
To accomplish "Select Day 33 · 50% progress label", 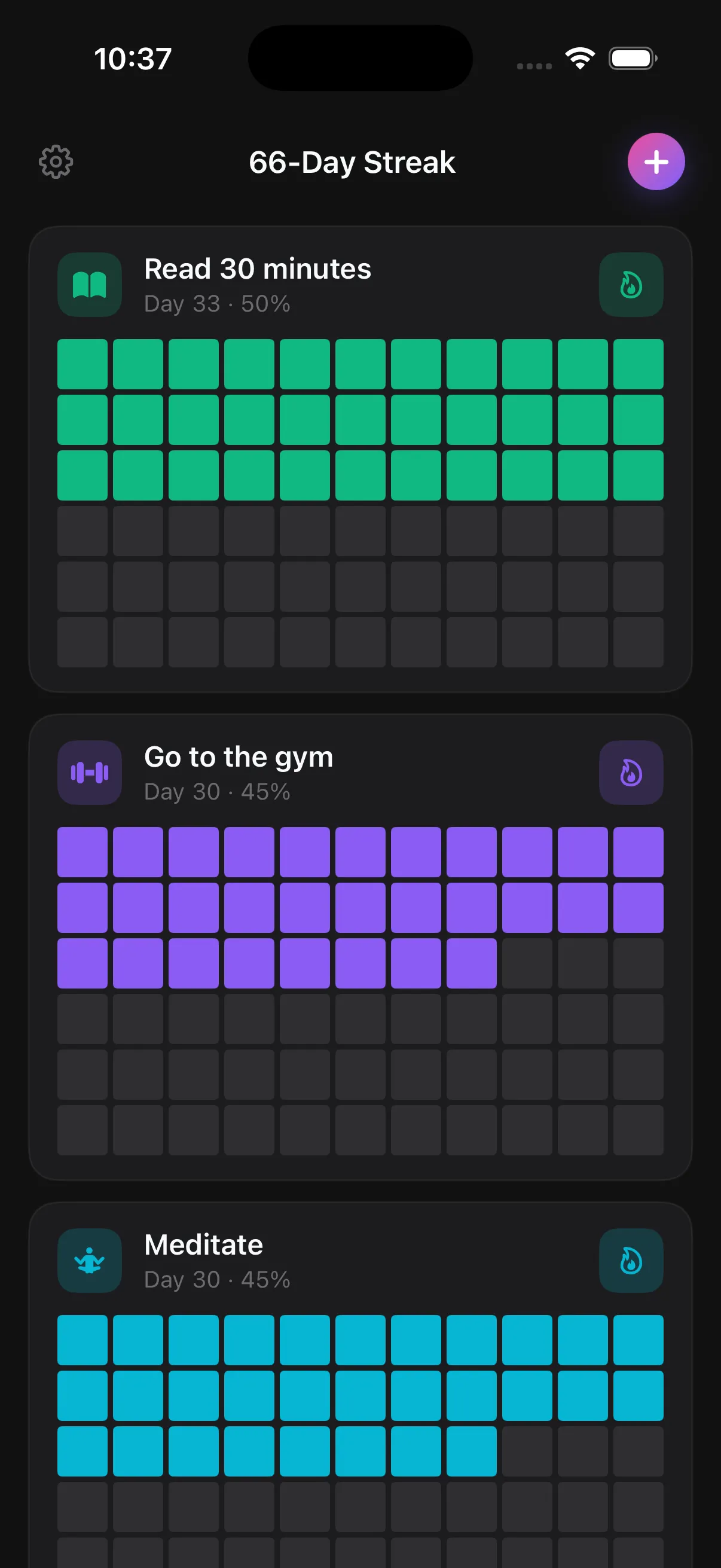I will pos(216,304).
